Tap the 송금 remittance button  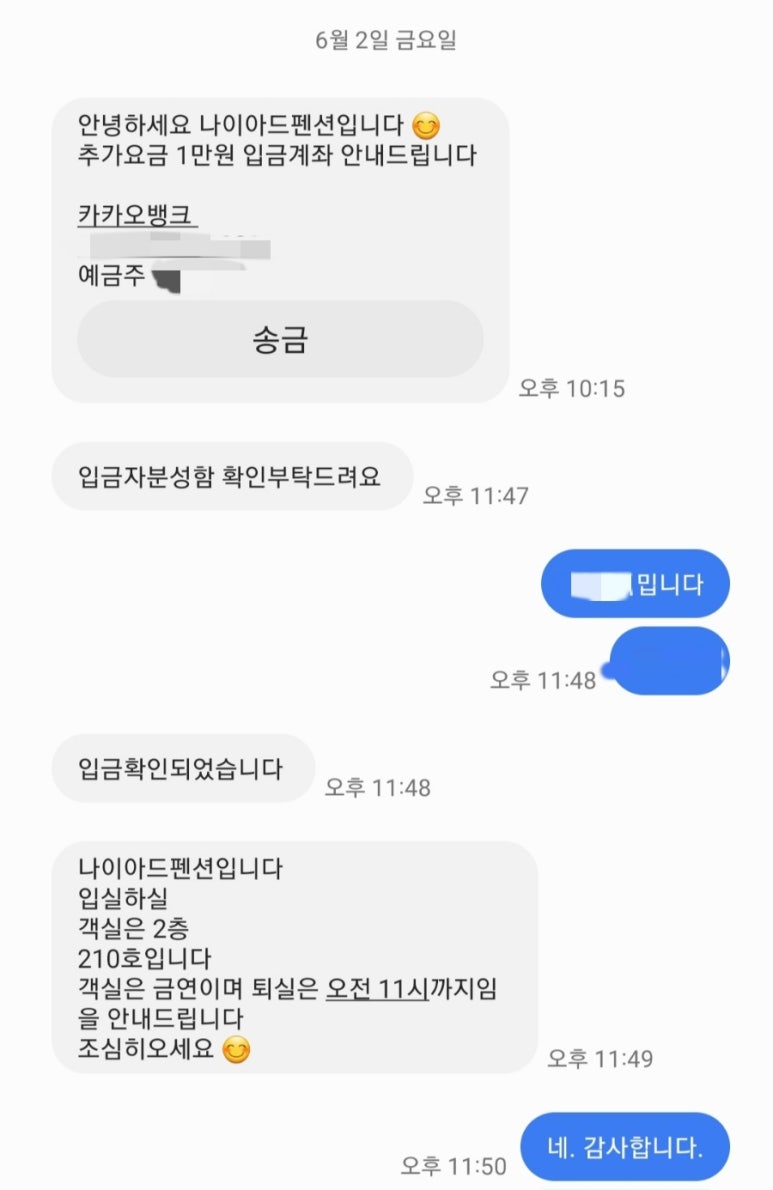280,339
